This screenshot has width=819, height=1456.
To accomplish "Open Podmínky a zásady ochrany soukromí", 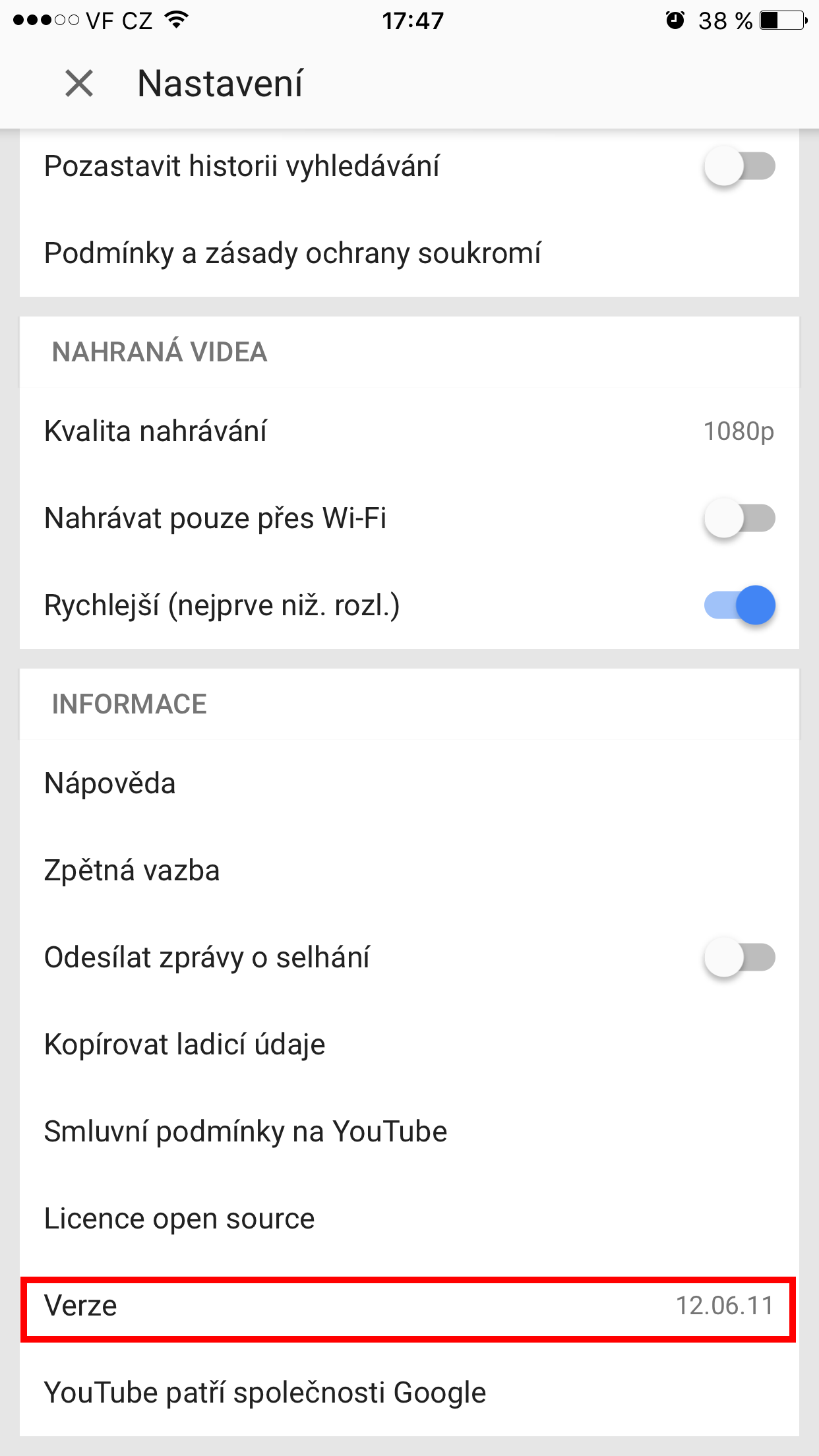I will (293, 253).
